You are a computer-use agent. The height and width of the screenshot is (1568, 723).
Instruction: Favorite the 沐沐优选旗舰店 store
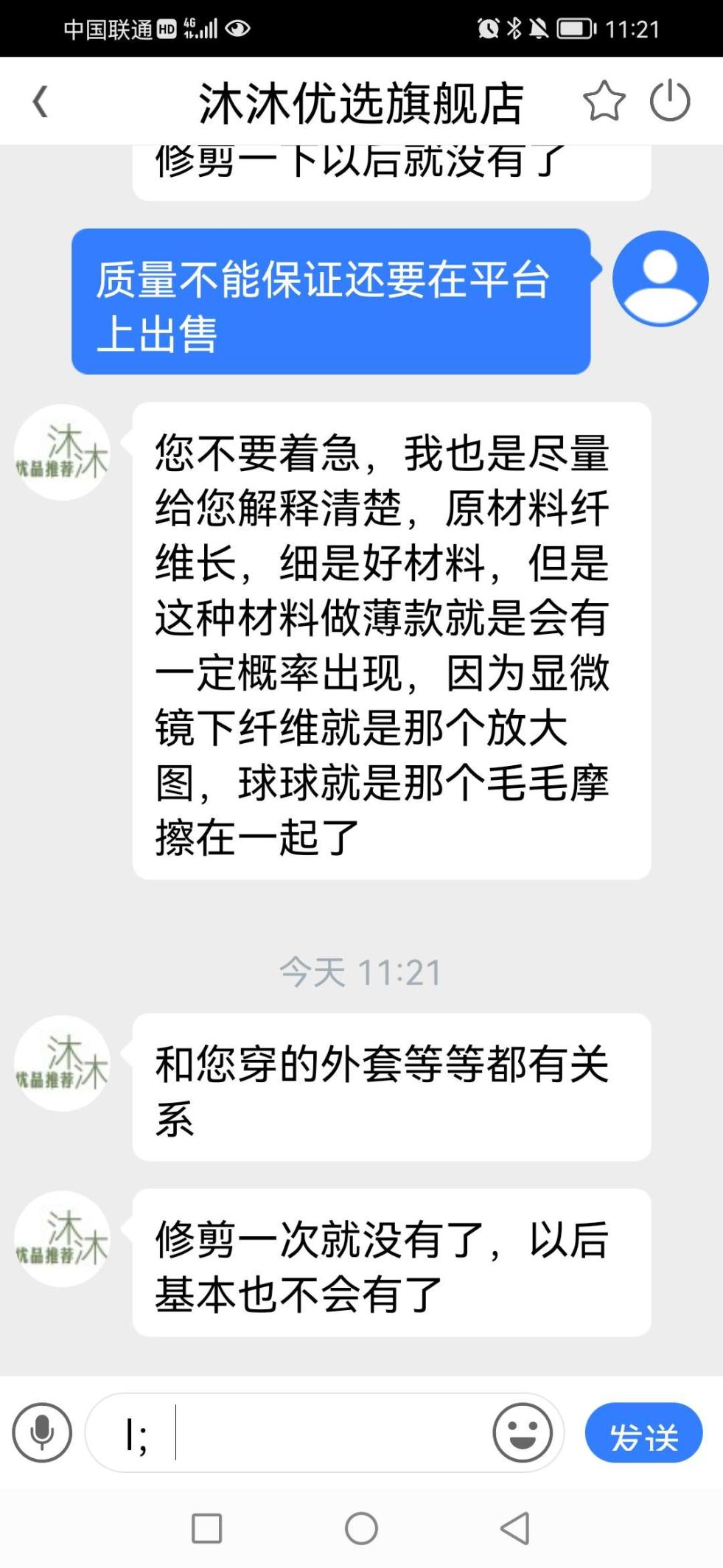(x=604, y=101)
